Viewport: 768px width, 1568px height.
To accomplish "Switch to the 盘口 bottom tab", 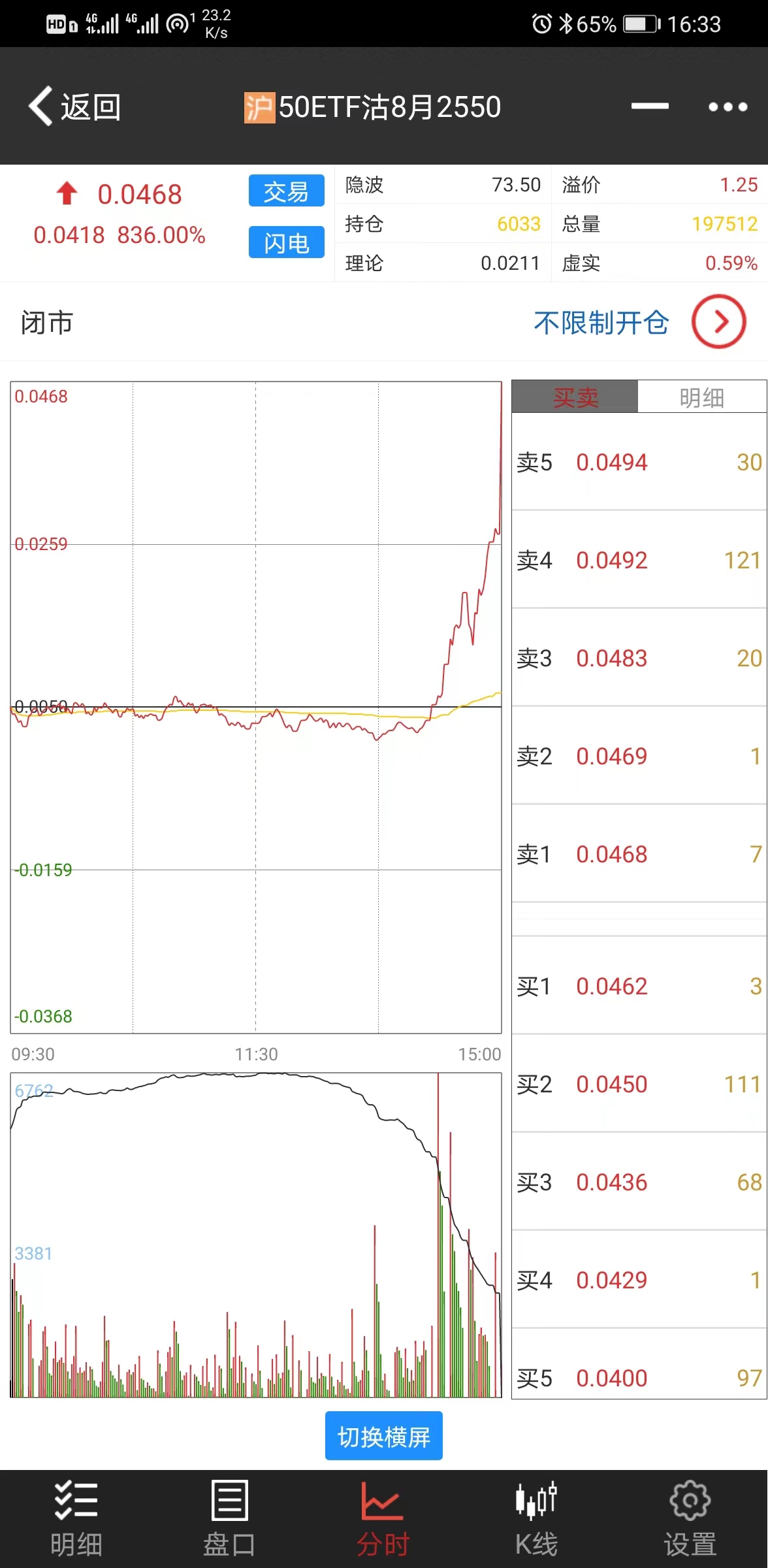I will [229, 1520].
